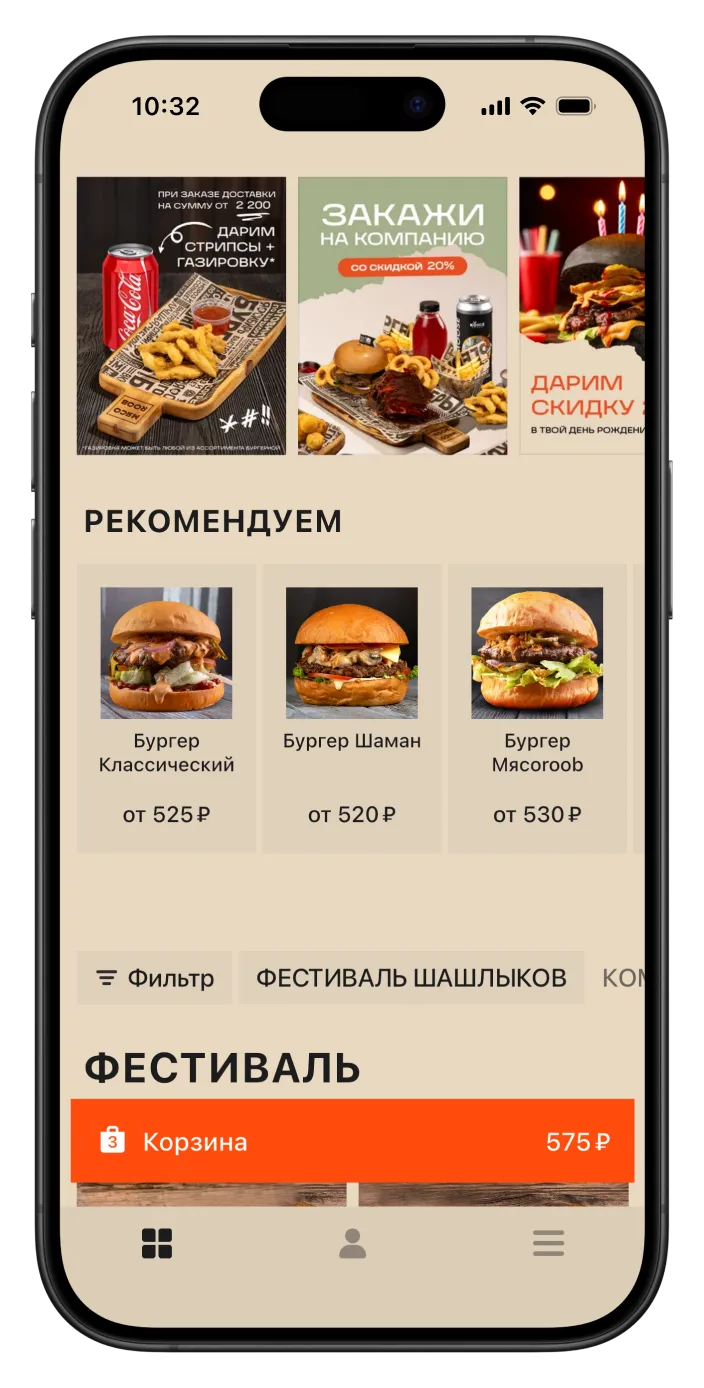The image size is (704, 1388).
Task: Open the 'Закажи на компанию' discount banner
Action: tap(402, 316)
